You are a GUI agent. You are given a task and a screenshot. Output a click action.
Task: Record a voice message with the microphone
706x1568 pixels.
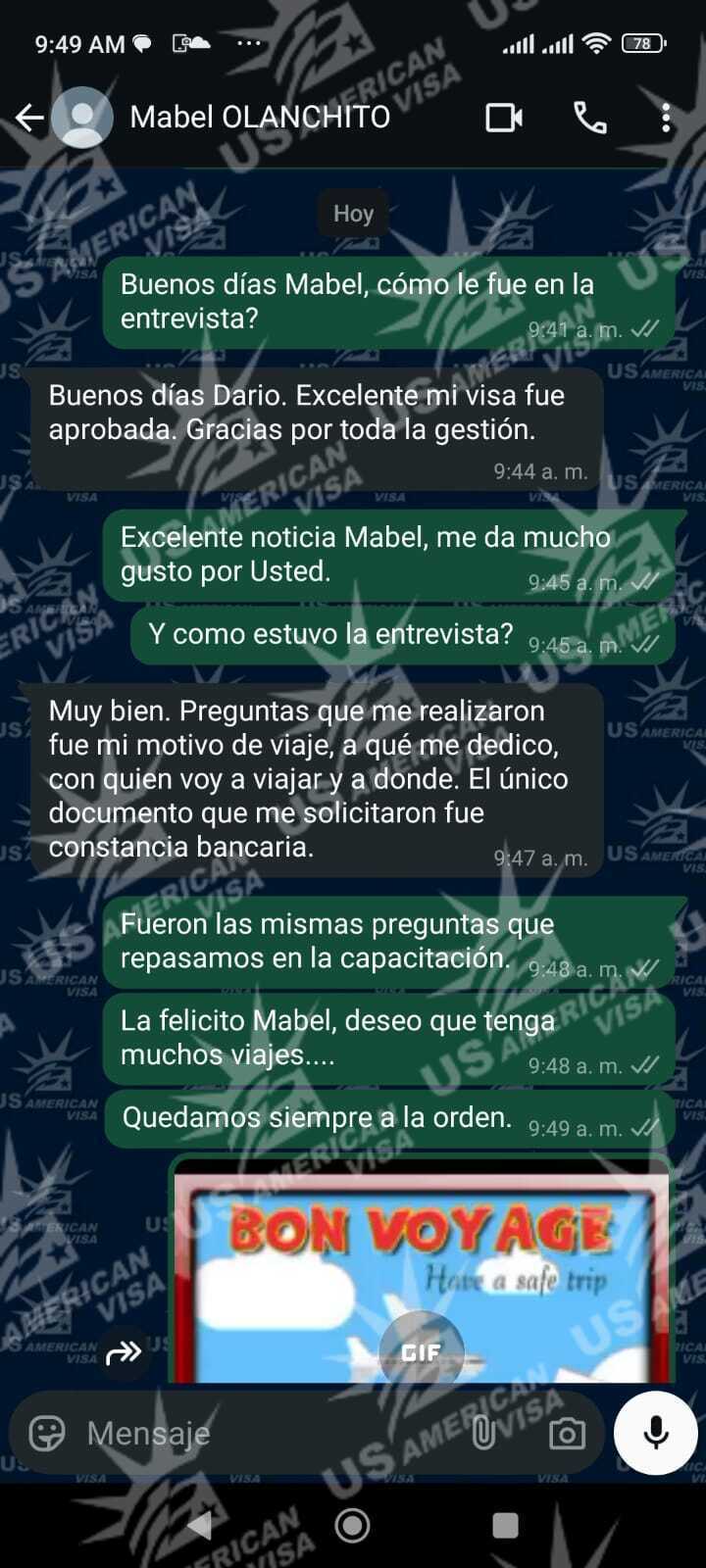pos(655,1433)
